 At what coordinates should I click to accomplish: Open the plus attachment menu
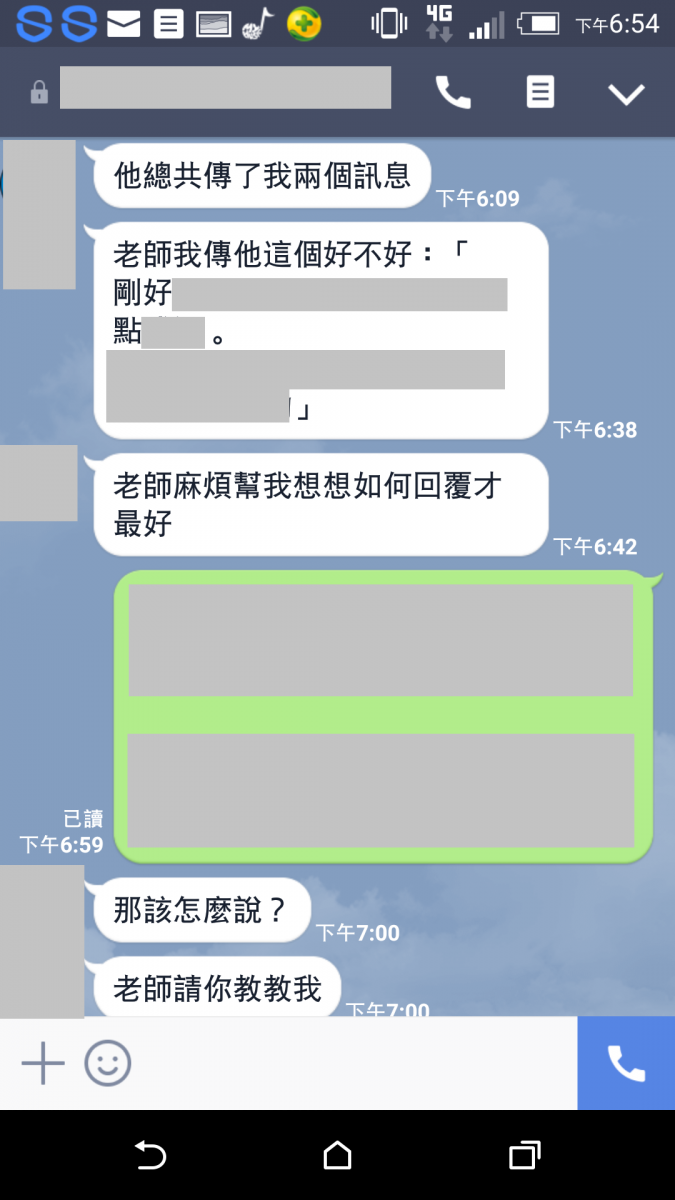tap(43, 1063)
